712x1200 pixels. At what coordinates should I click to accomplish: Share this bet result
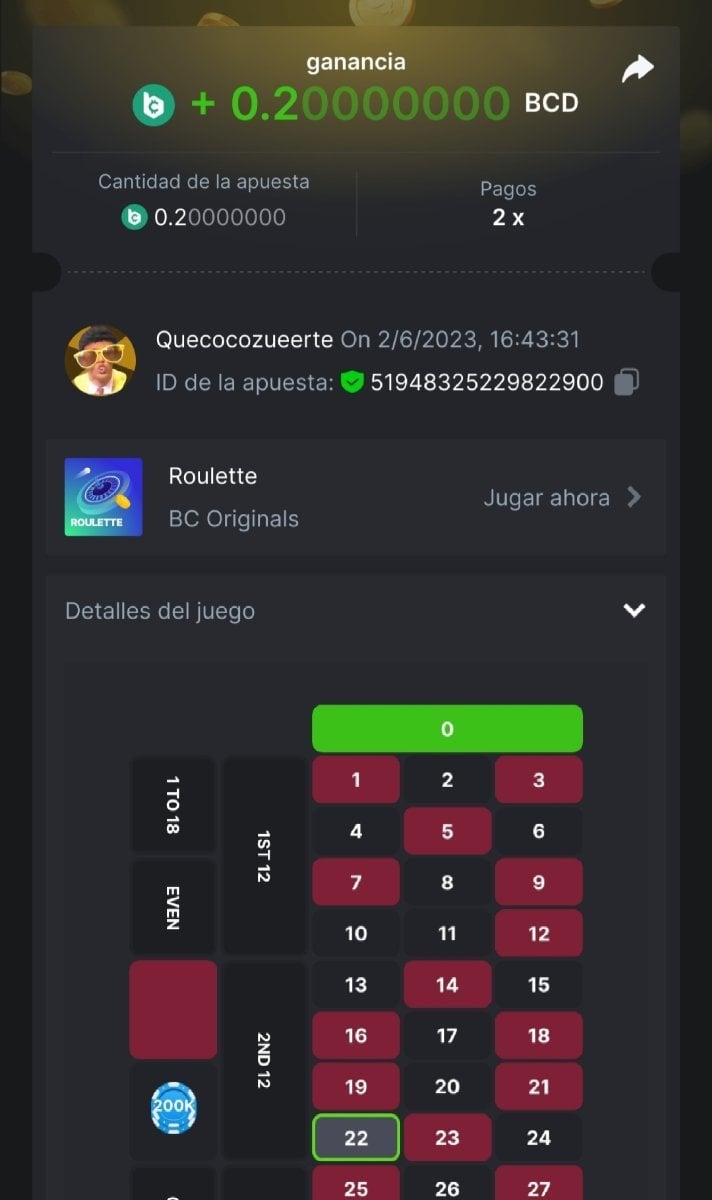637,69
